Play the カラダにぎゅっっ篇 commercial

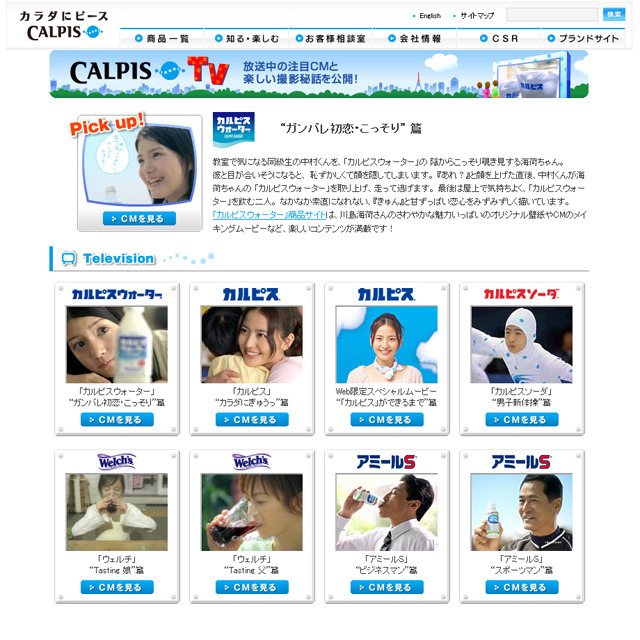coord(251,420)
